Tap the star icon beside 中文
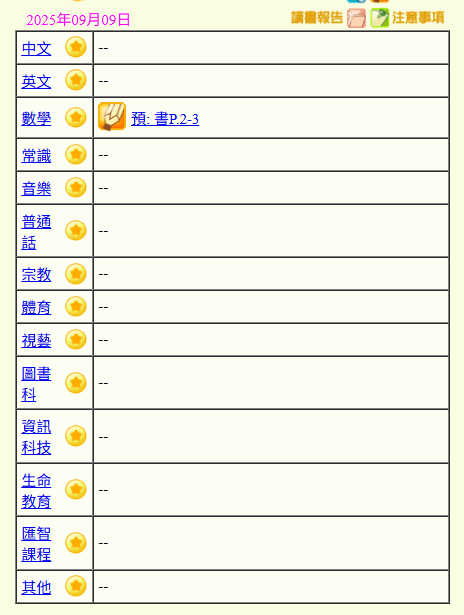This screenshot has width=464, height=615. 76,47
